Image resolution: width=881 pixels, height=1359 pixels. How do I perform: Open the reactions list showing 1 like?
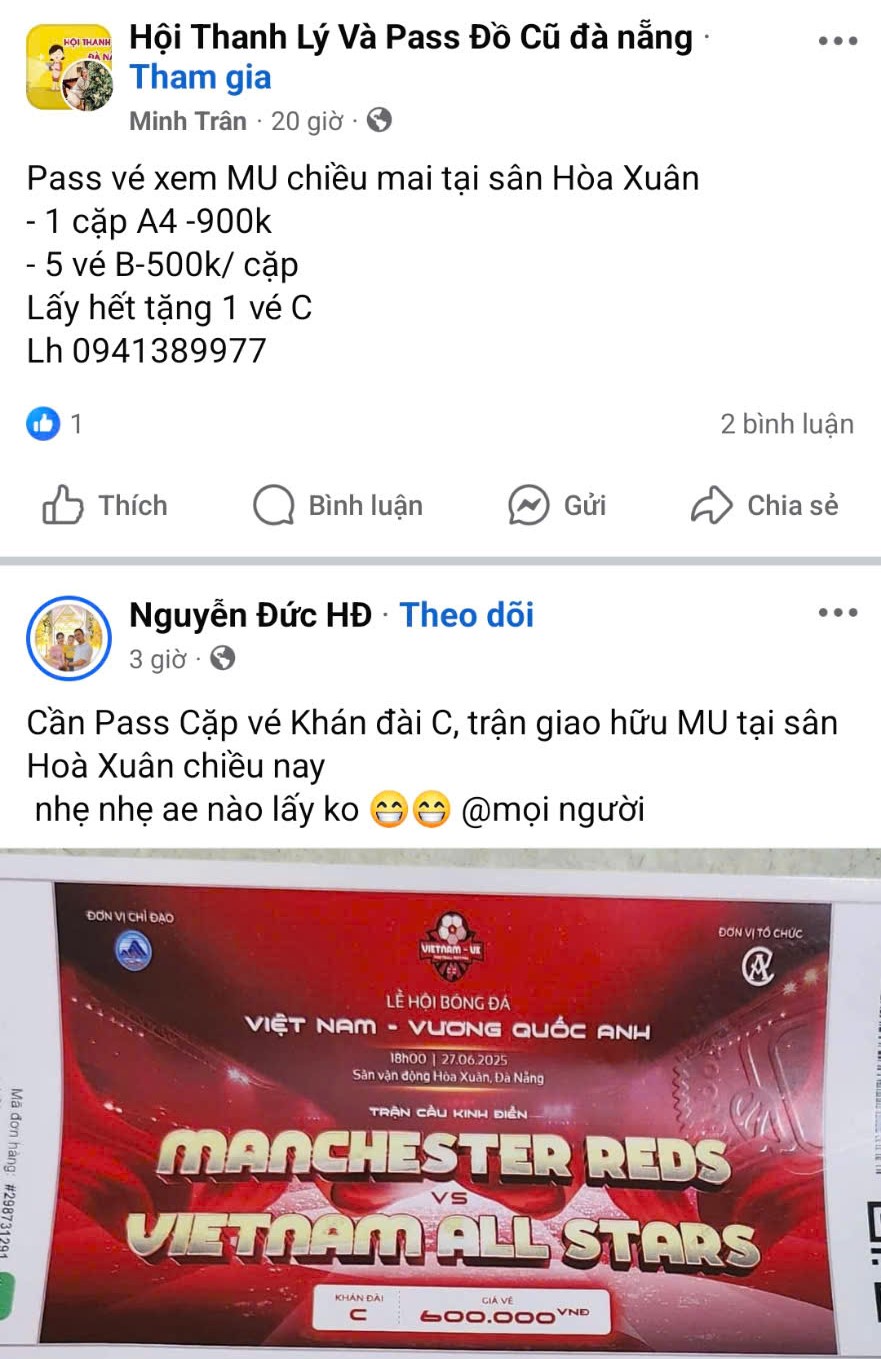(55, 424)
